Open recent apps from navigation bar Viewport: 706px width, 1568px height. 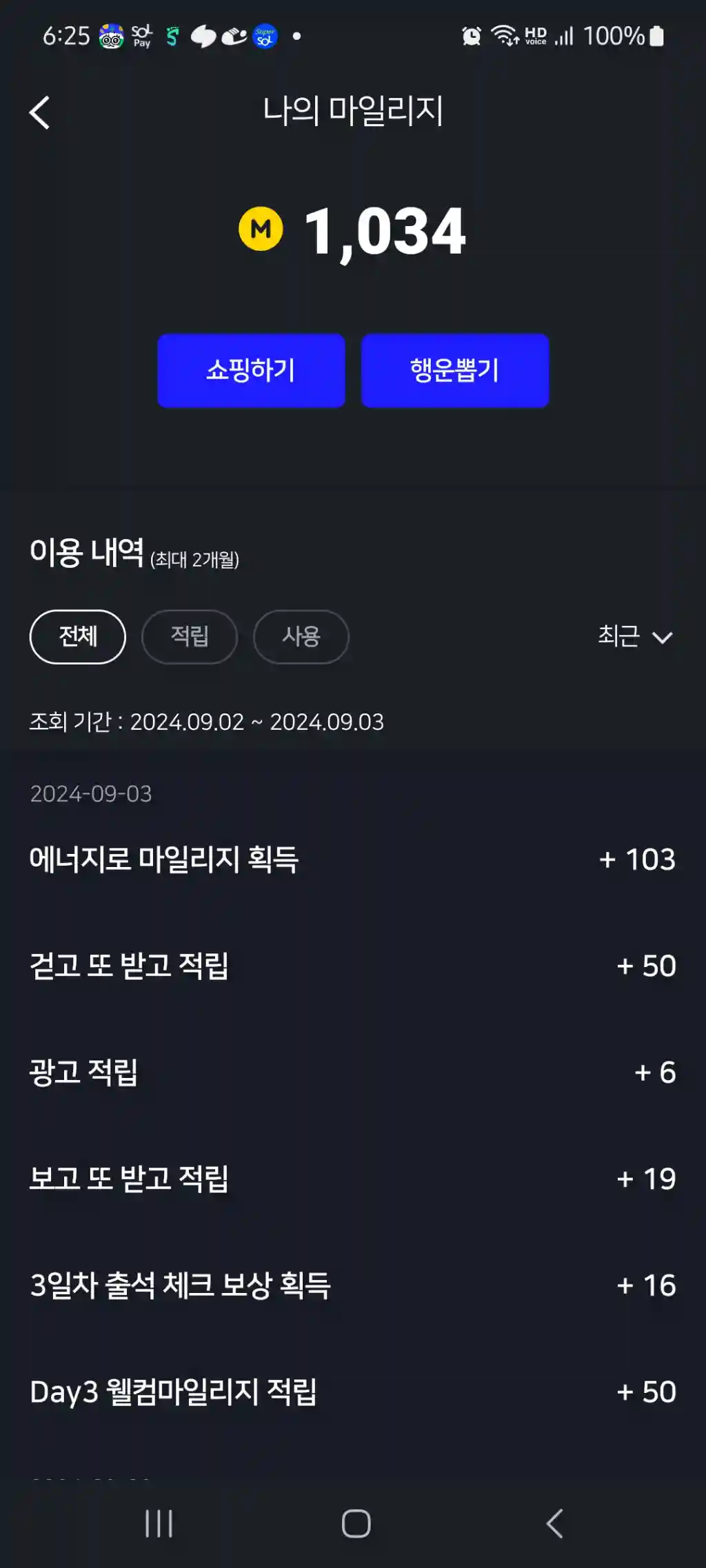click(159, 1523)
